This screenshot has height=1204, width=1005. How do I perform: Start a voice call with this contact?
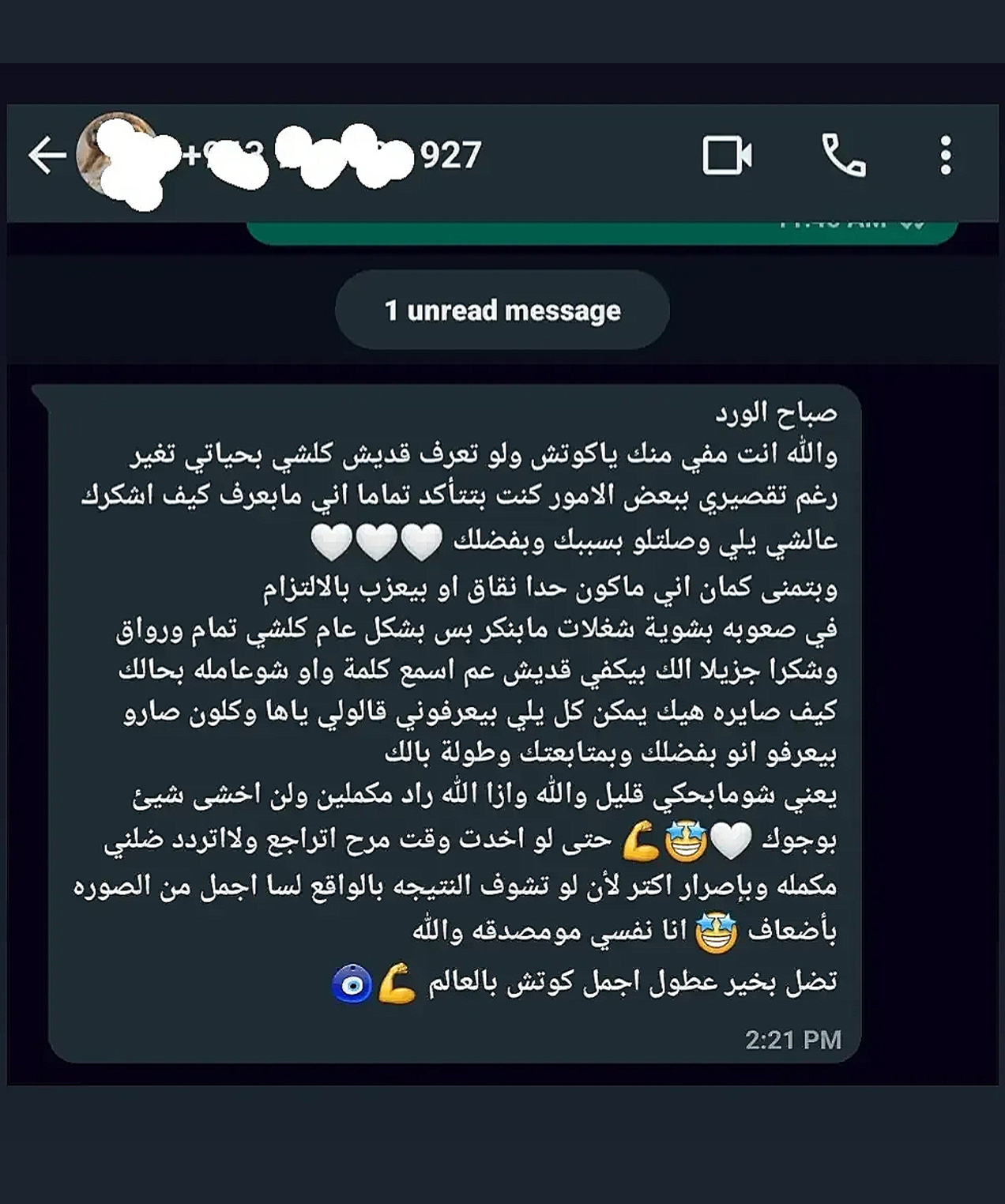844,155
